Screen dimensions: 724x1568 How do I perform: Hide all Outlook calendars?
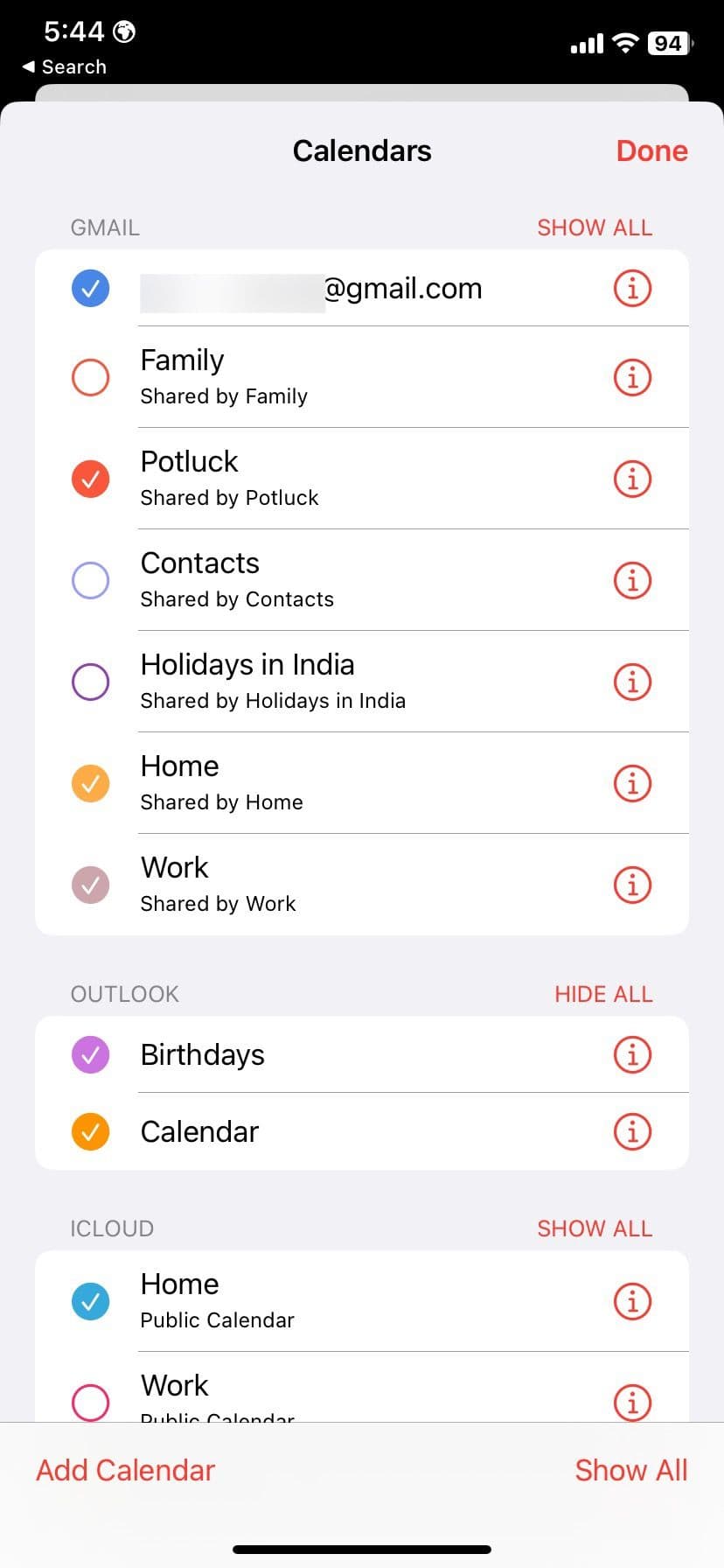pos(603,993)
